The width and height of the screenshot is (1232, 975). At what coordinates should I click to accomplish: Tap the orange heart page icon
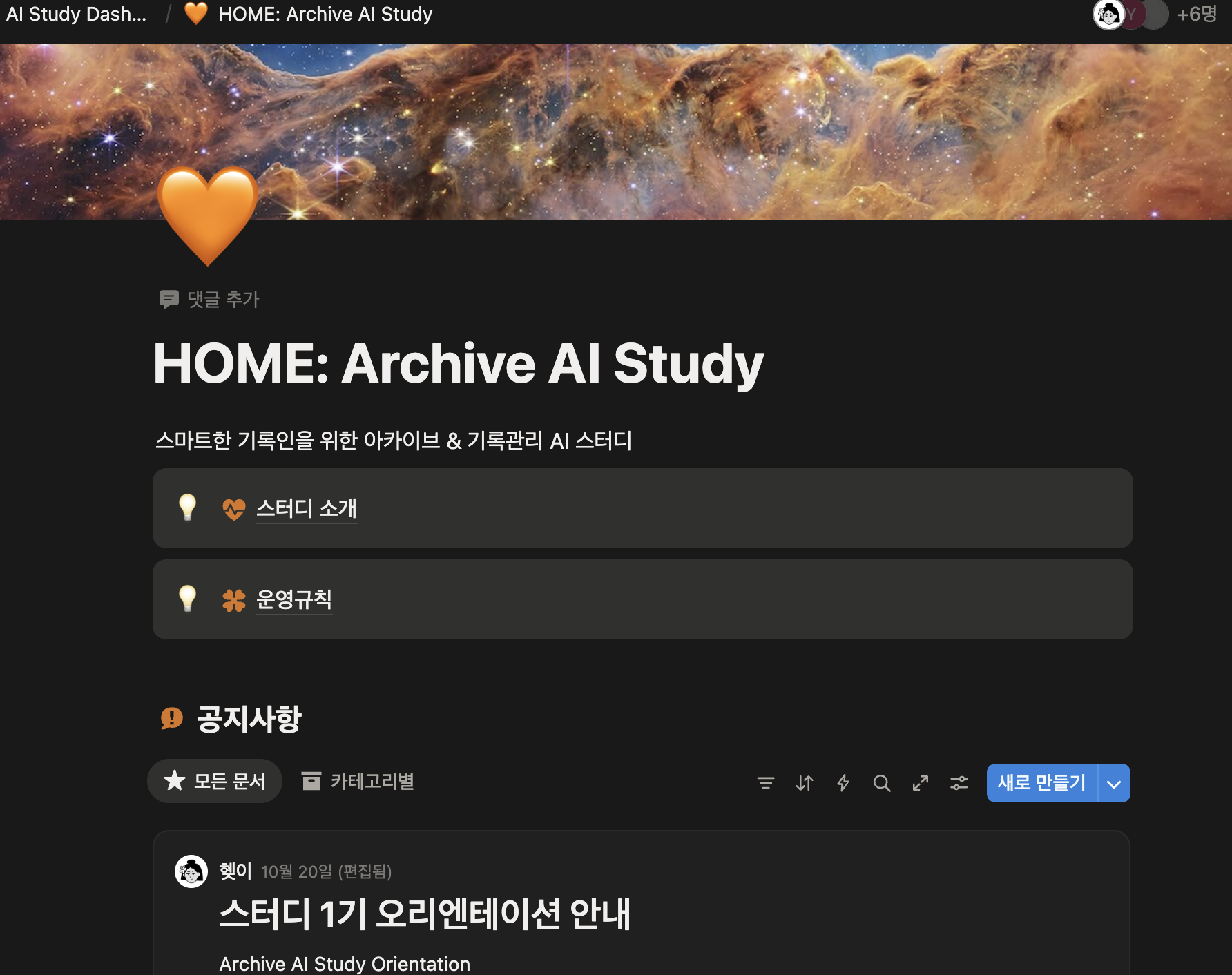(207, 215)
